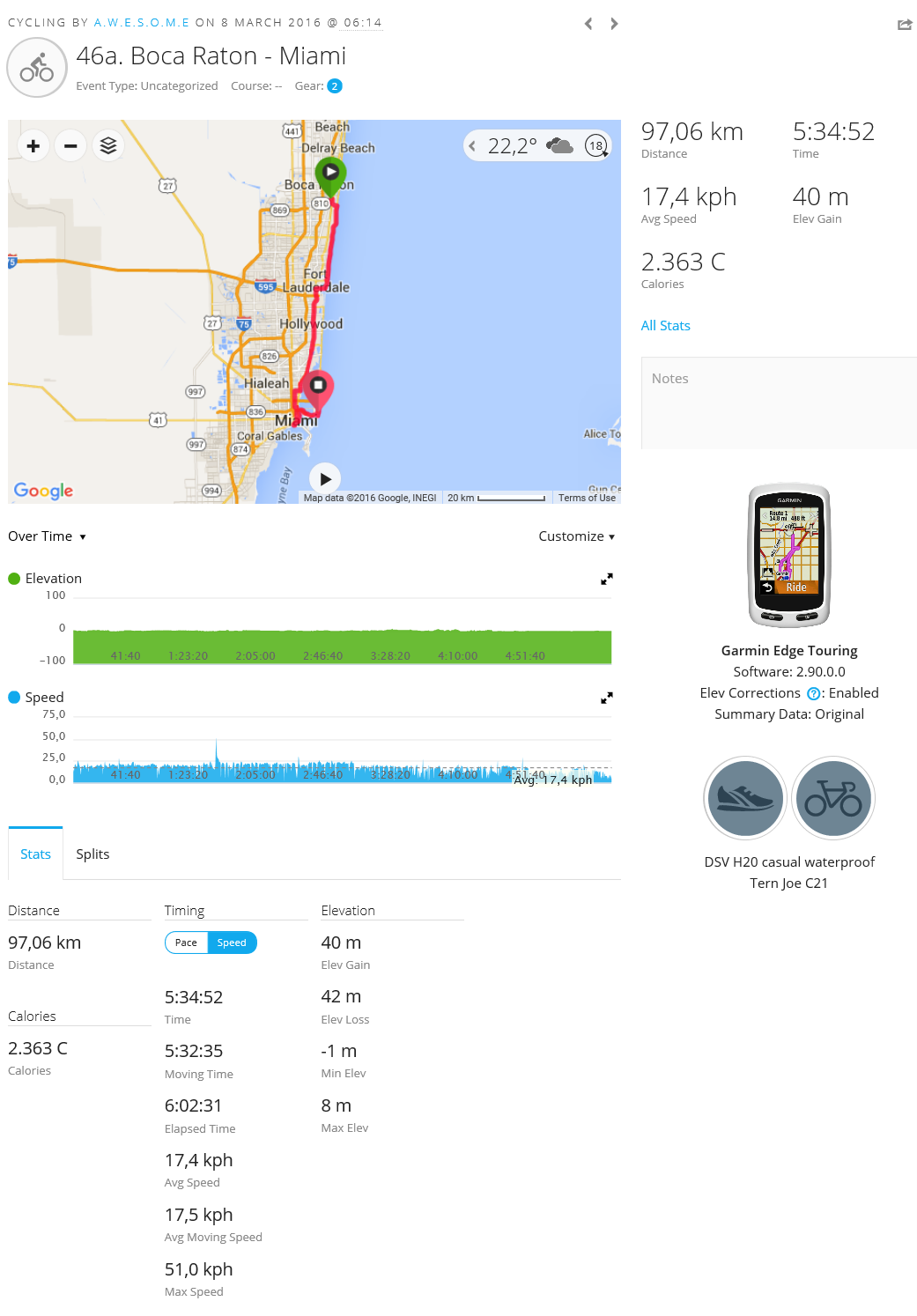Open All Stats link

[665, 326]
